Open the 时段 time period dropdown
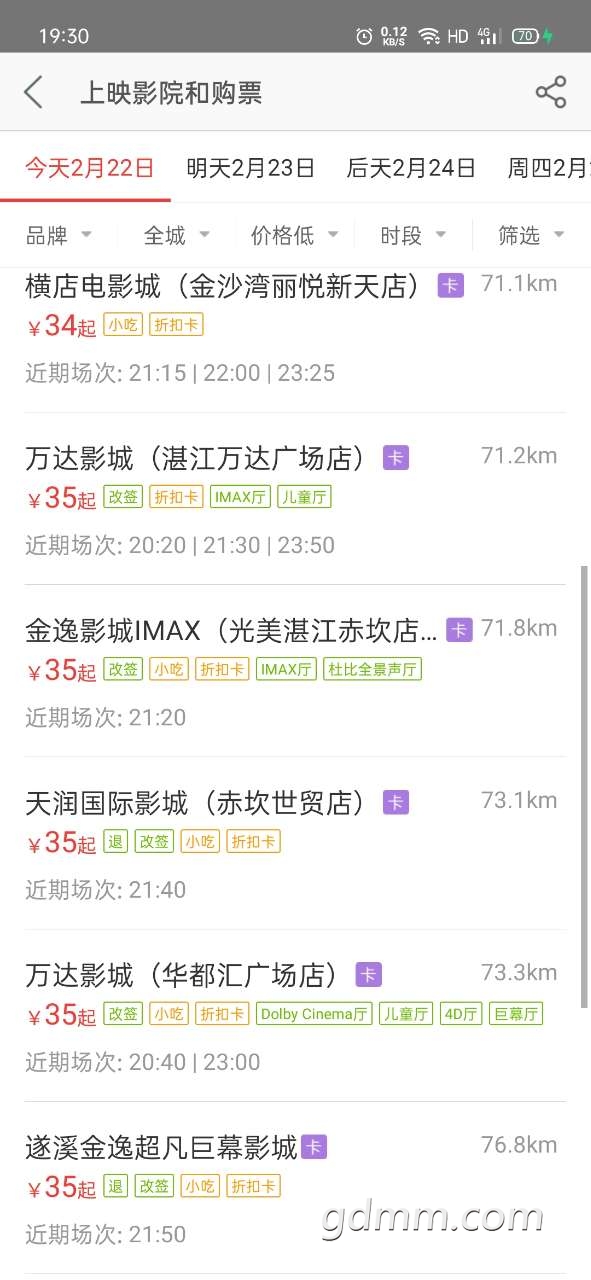The image size is (591, 1280). tap(413, 235)
